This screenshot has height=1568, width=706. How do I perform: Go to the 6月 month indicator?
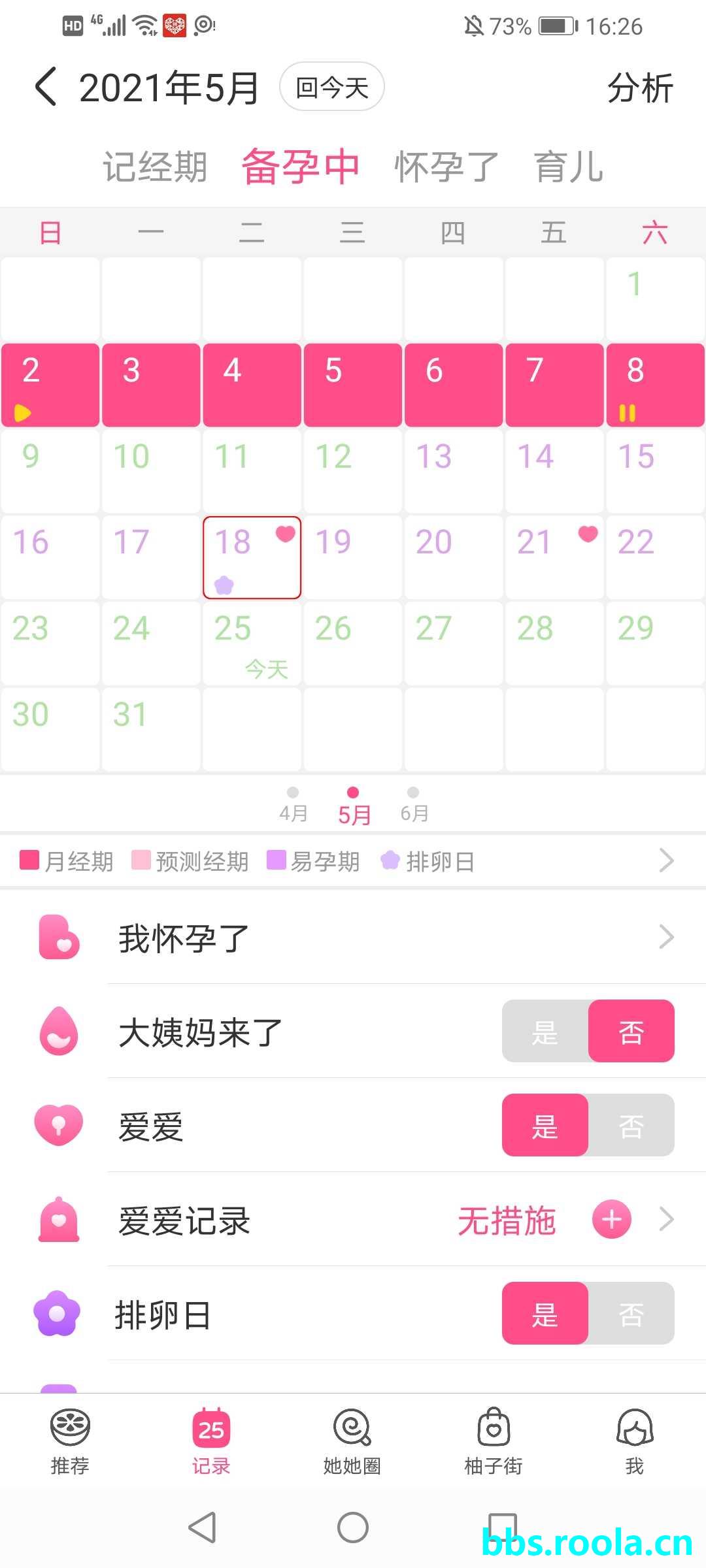413,806
